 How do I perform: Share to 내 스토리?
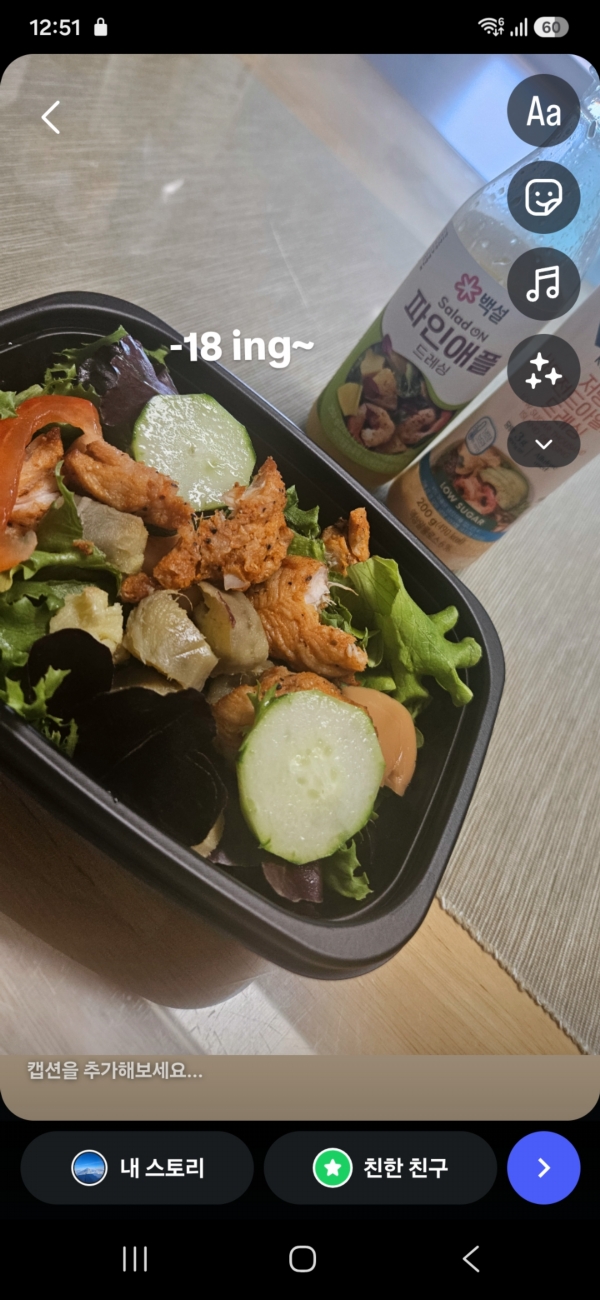[137, 1168]
